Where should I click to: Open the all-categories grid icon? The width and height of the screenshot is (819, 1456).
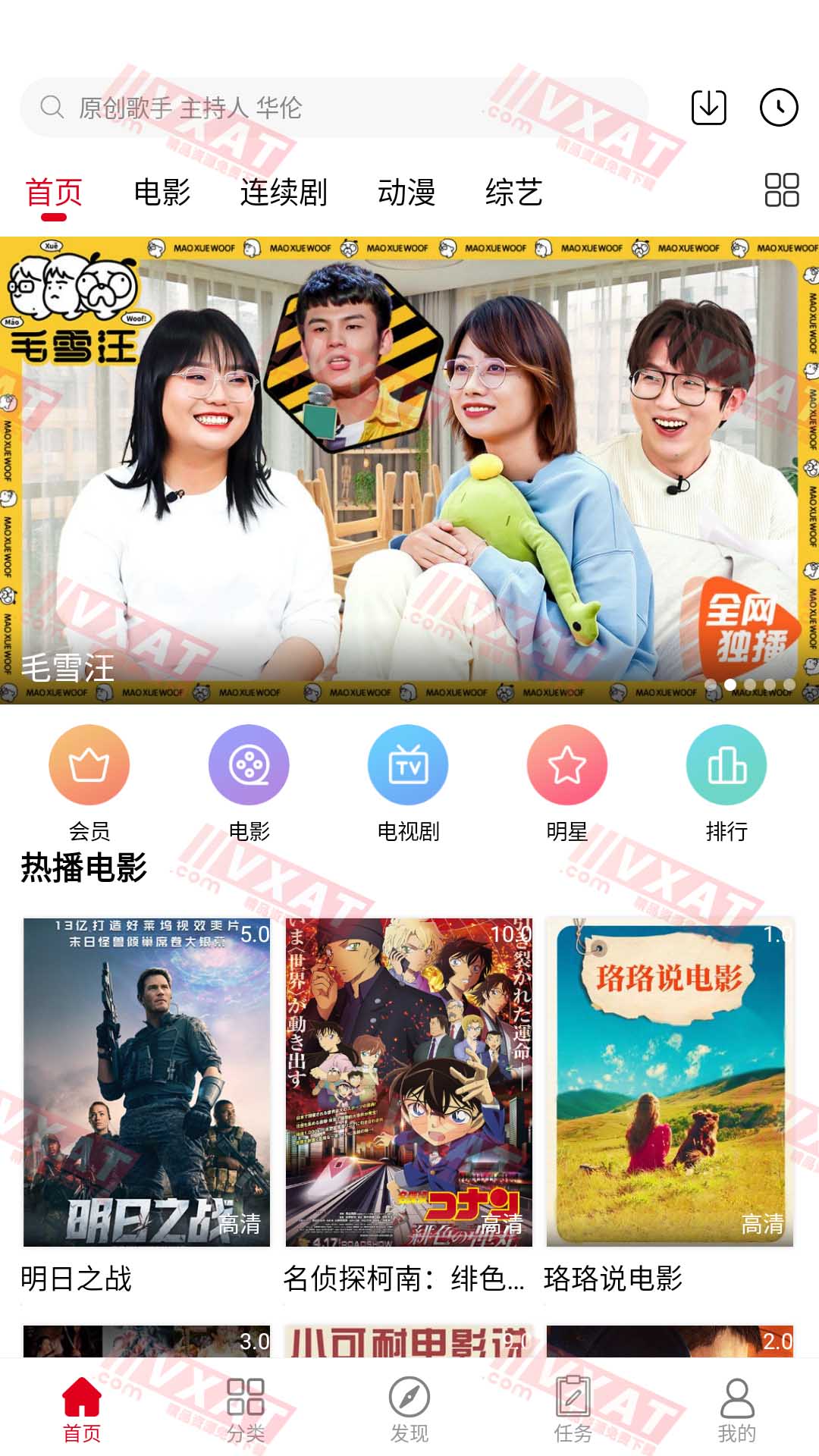[781, 190]
